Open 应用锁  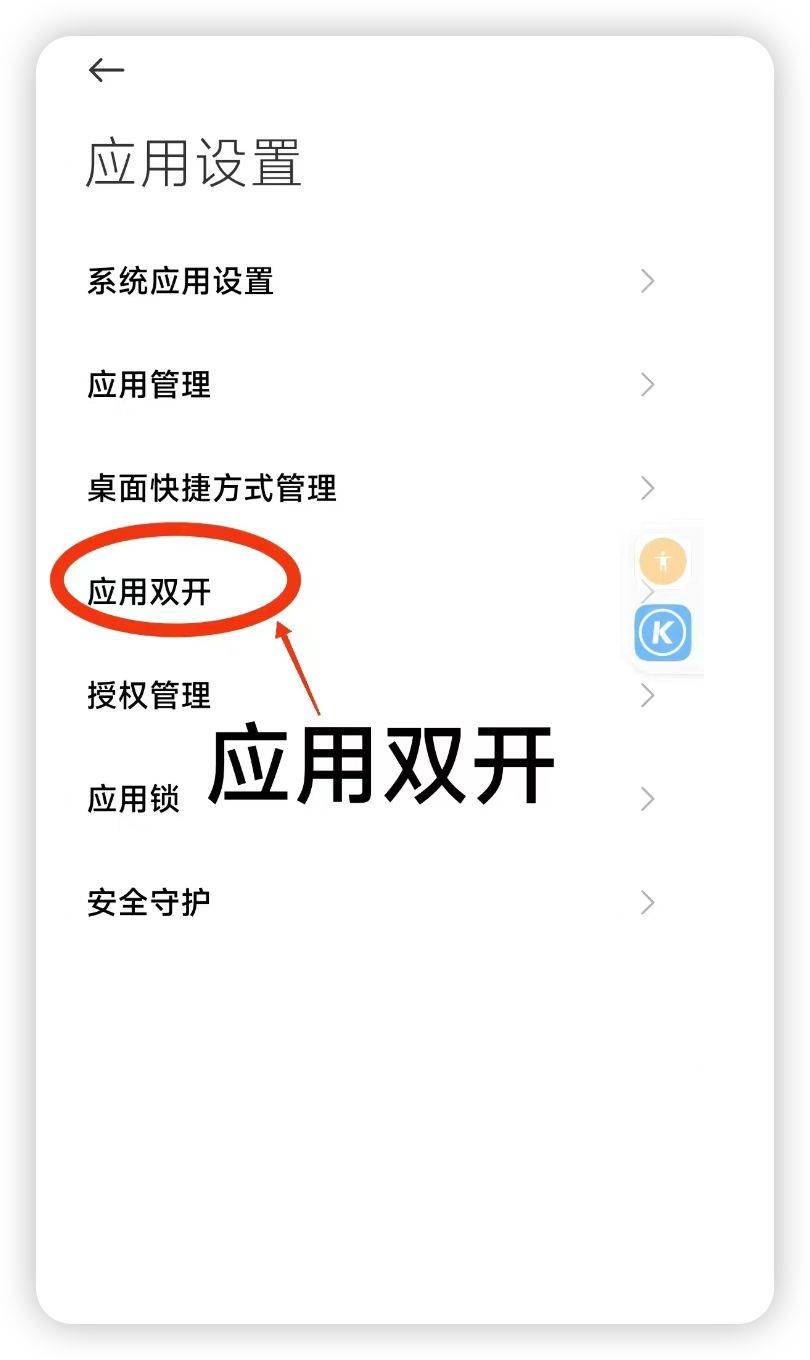pyautogui.click(x=370, y=799)
